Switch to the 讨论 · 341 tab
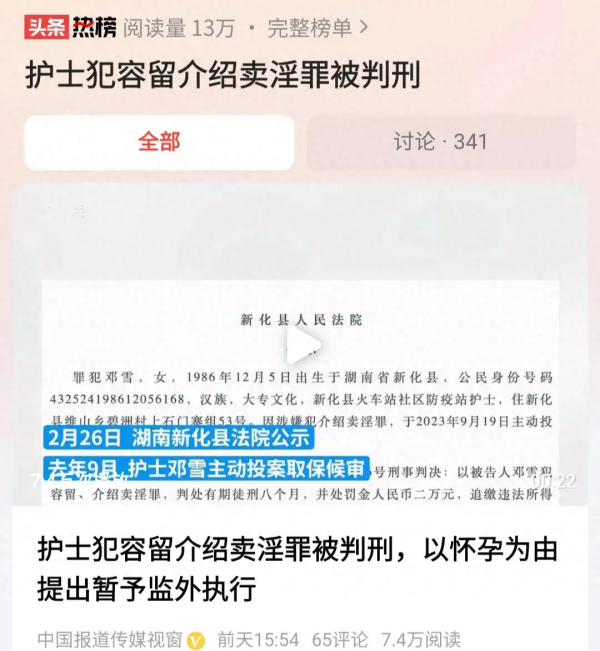Screen dimensions: 600x651 tap(440, 142)
